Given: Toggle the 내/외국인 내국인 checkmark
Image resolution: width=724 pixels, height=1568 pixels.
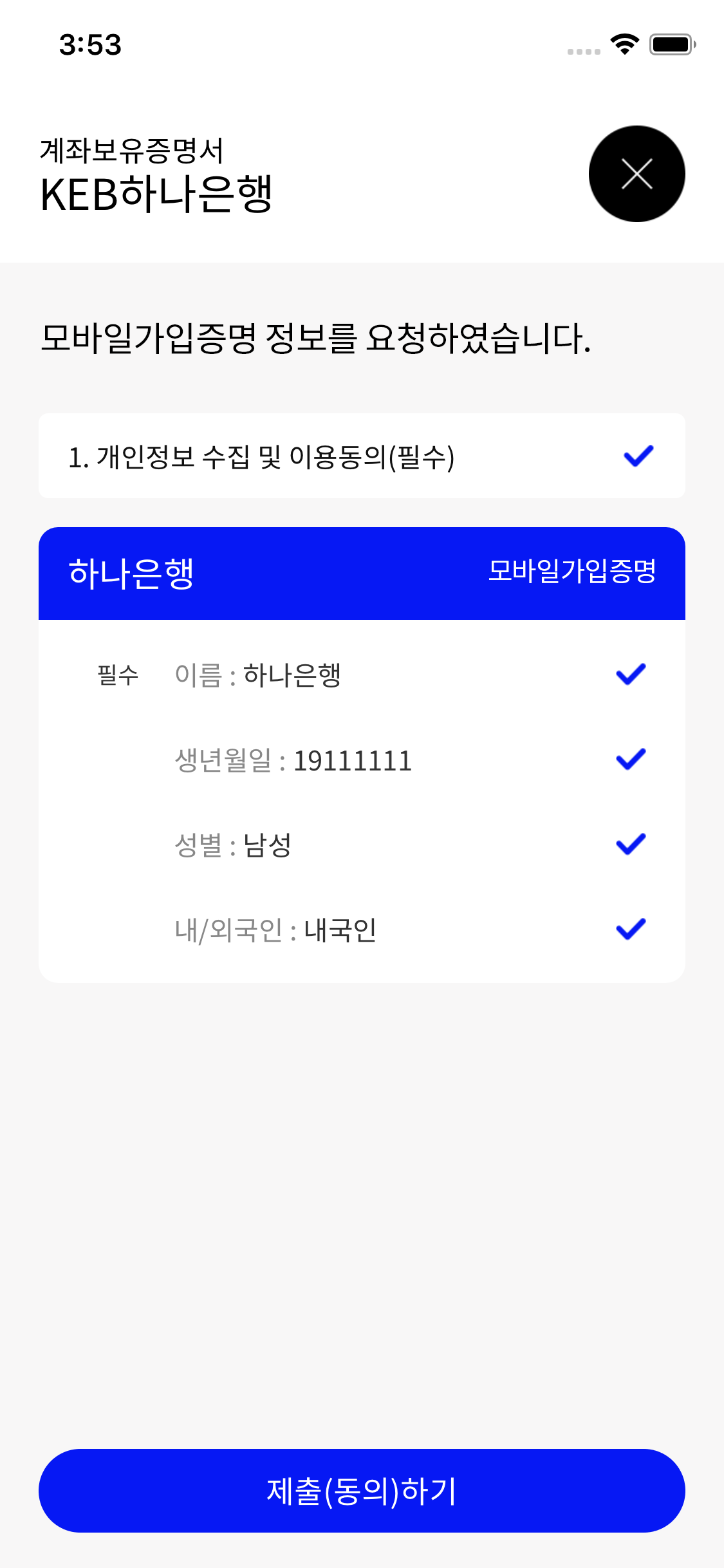Looking at the screenshot, I should [x=631, y=929].
